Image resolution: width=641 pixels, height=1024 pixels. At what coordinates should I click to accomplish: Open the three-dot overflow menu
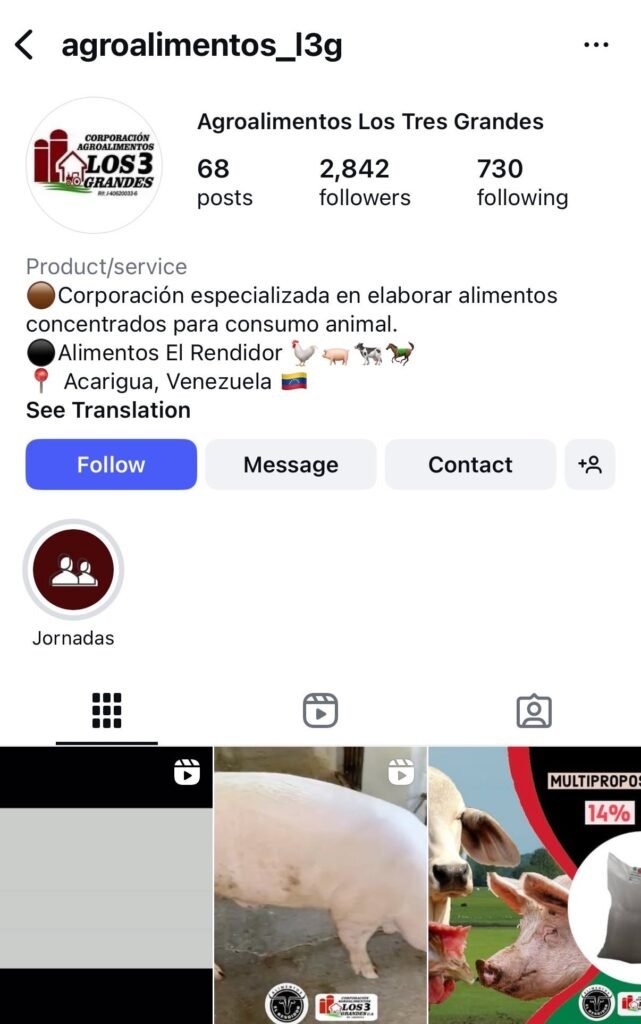[596, 45]
